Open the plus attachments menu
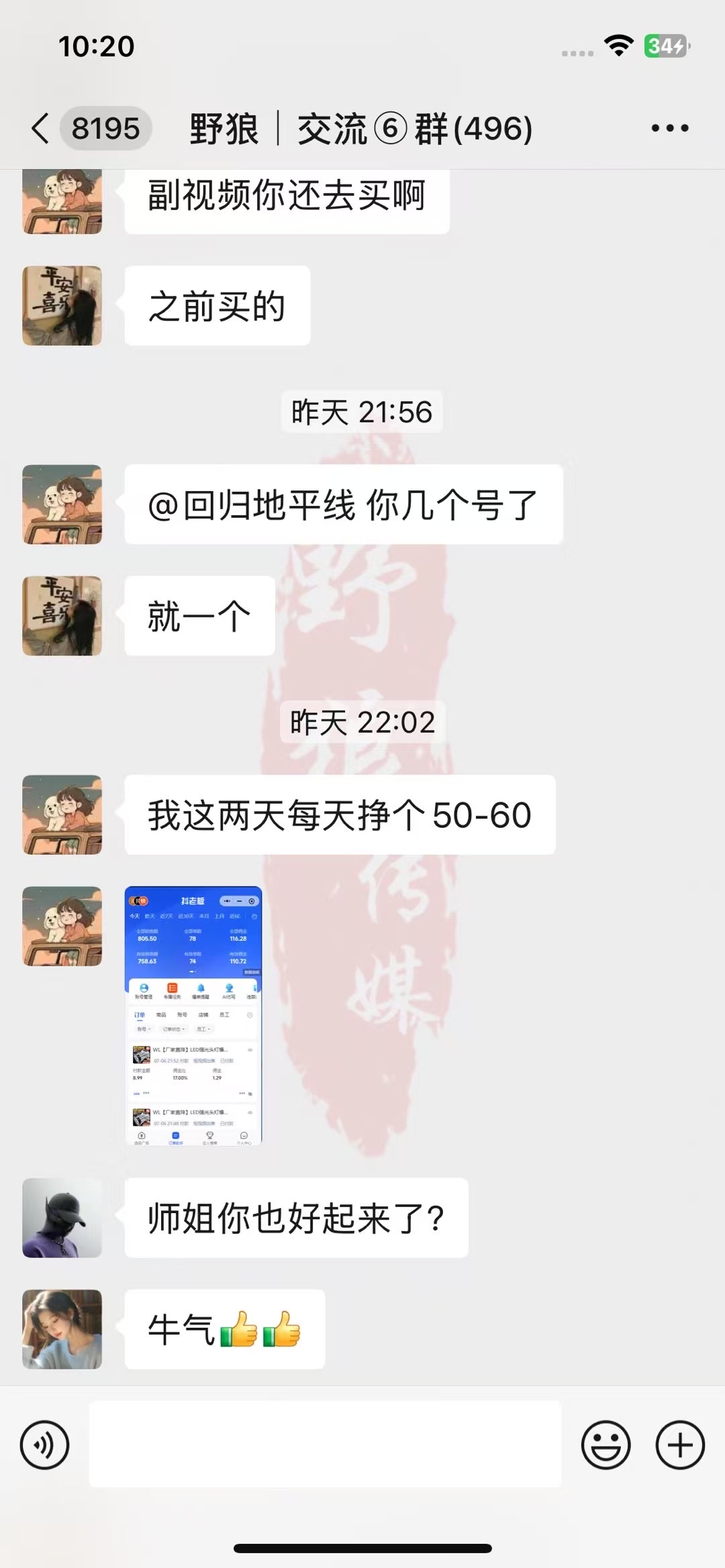 pyautogui.click(x=679, y=1445)
